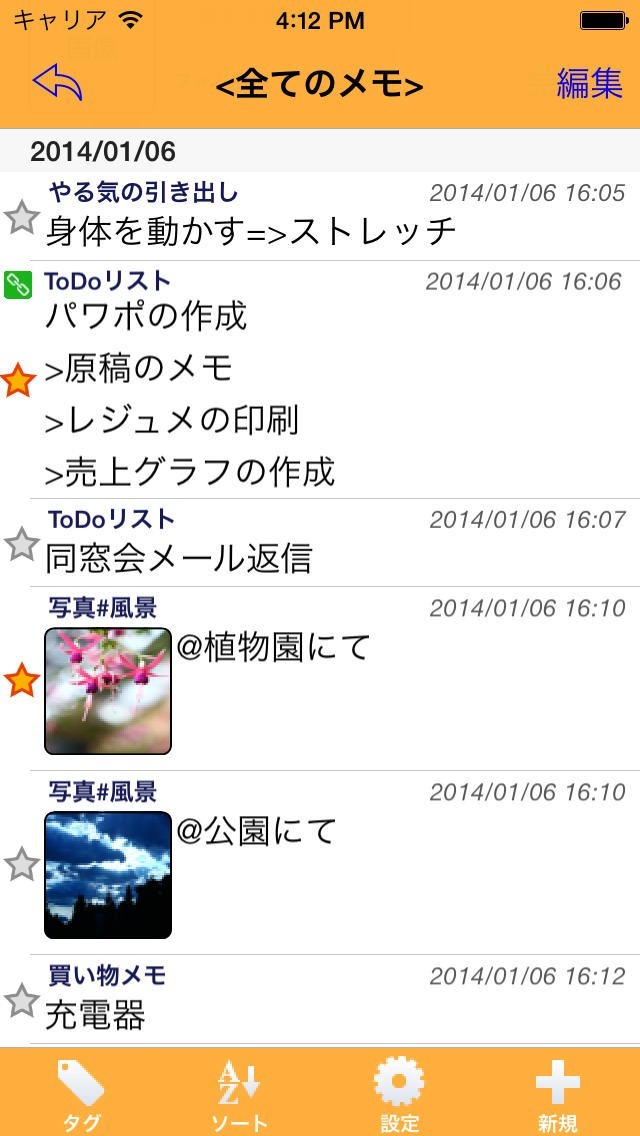View the flower photo in @植物園にて
640x1136 pixels.
coord(108,690)
